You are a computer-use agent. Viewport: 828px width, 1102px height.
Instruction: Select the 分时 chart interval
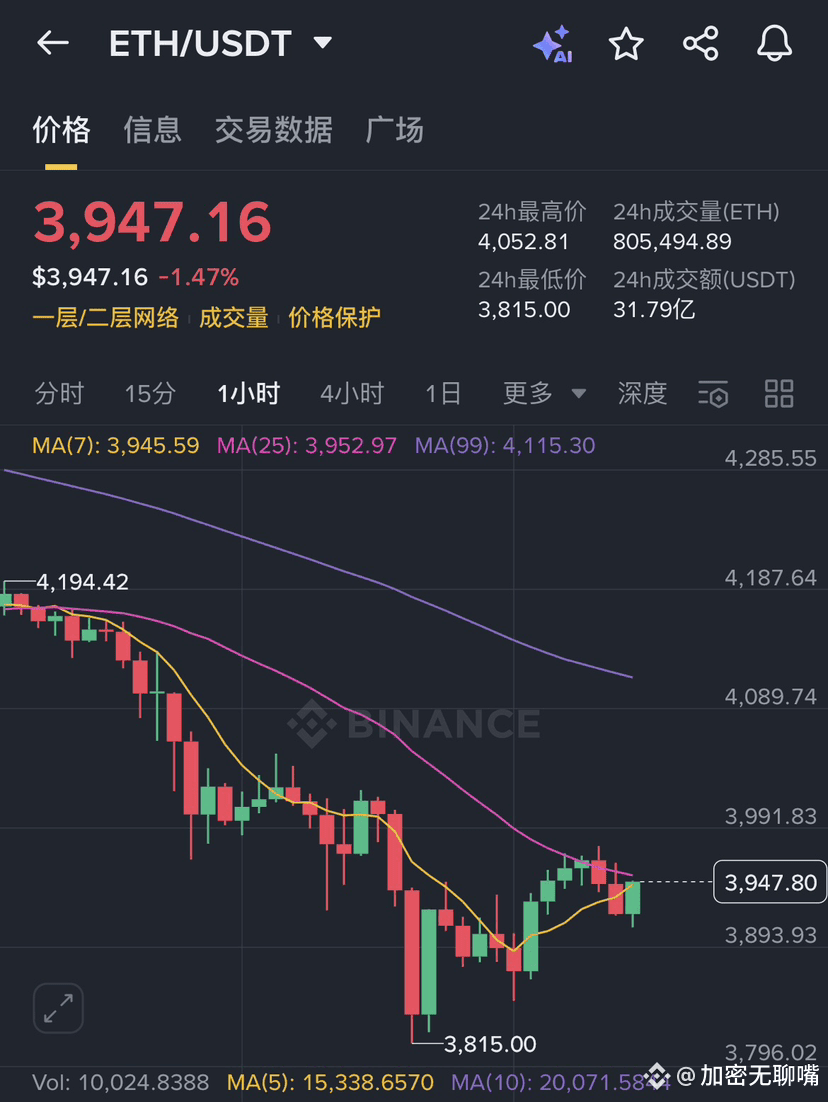tap(59, 394)
